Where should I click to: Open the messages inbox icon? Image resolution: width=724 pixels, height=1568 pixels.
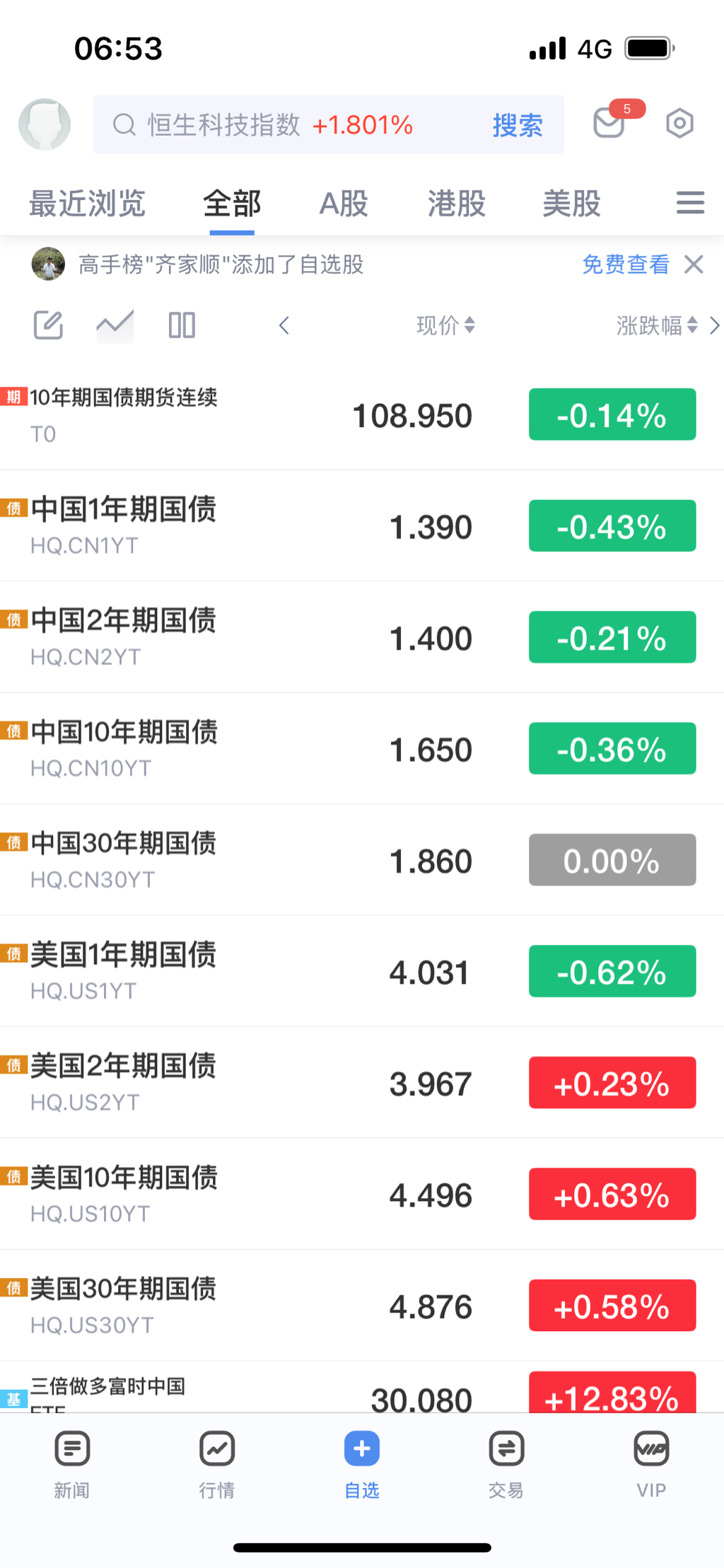click(609, 123)
